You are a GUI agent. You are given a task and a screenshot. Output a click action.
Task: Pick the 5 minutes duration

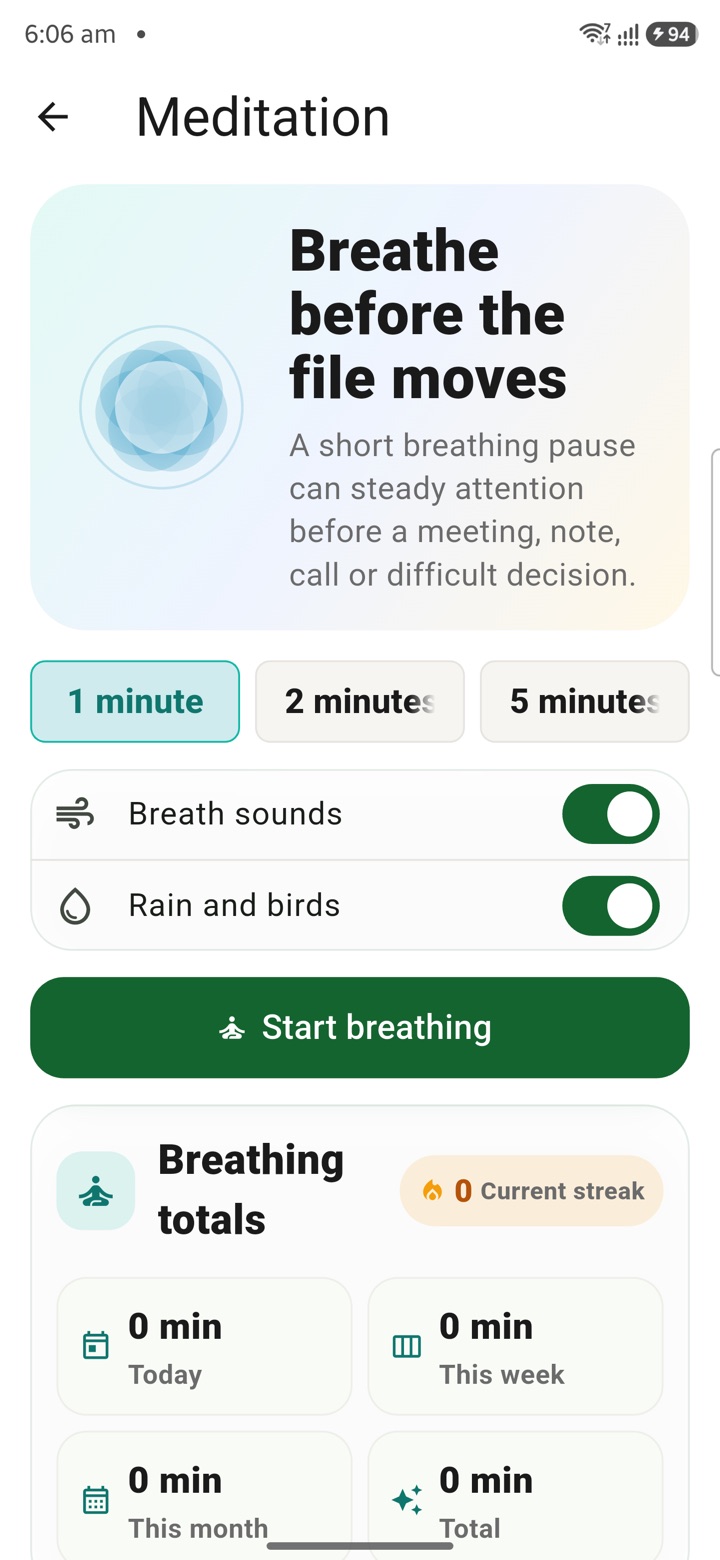pyautogui.click(x=585, y=701)
